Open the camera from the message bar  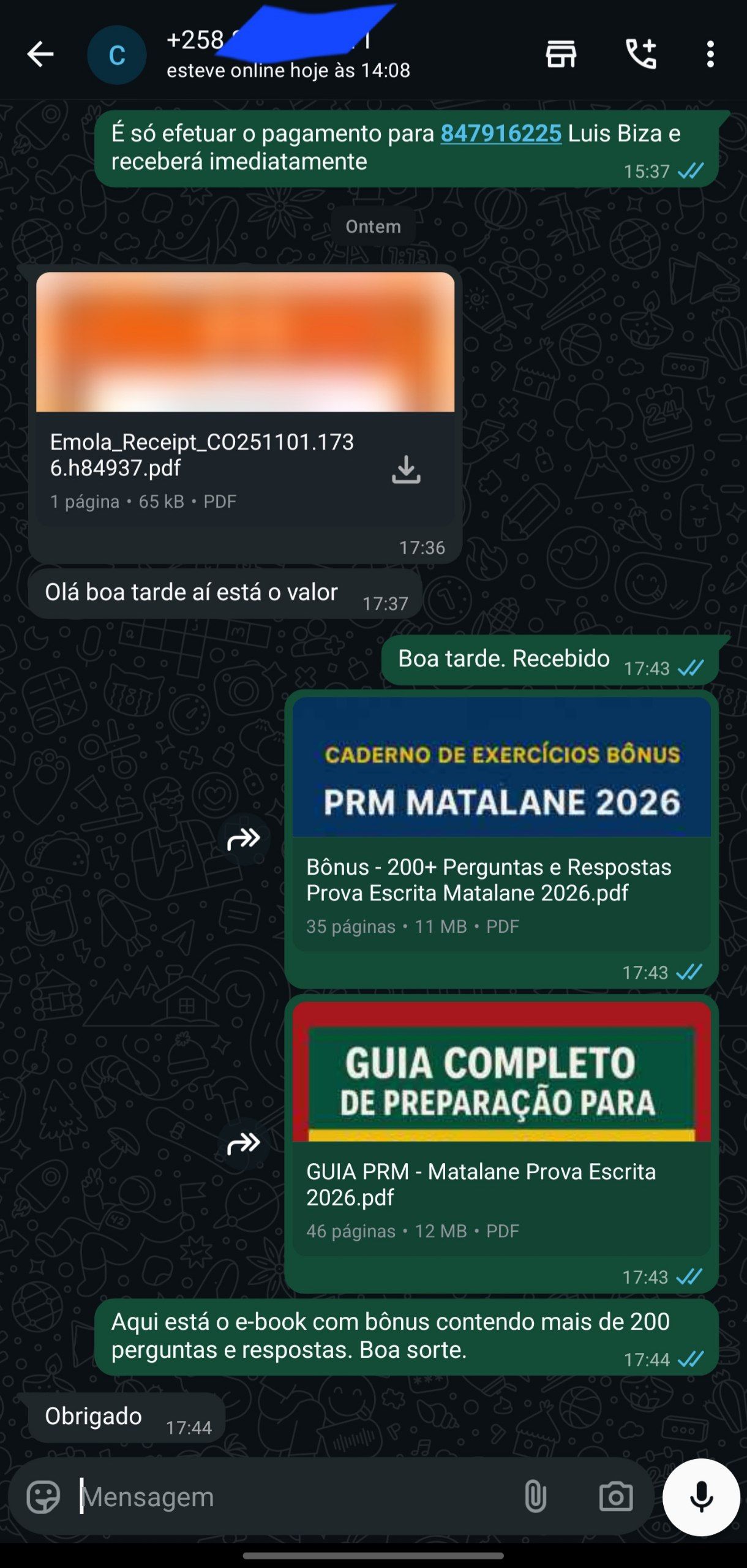[615, 1497]
